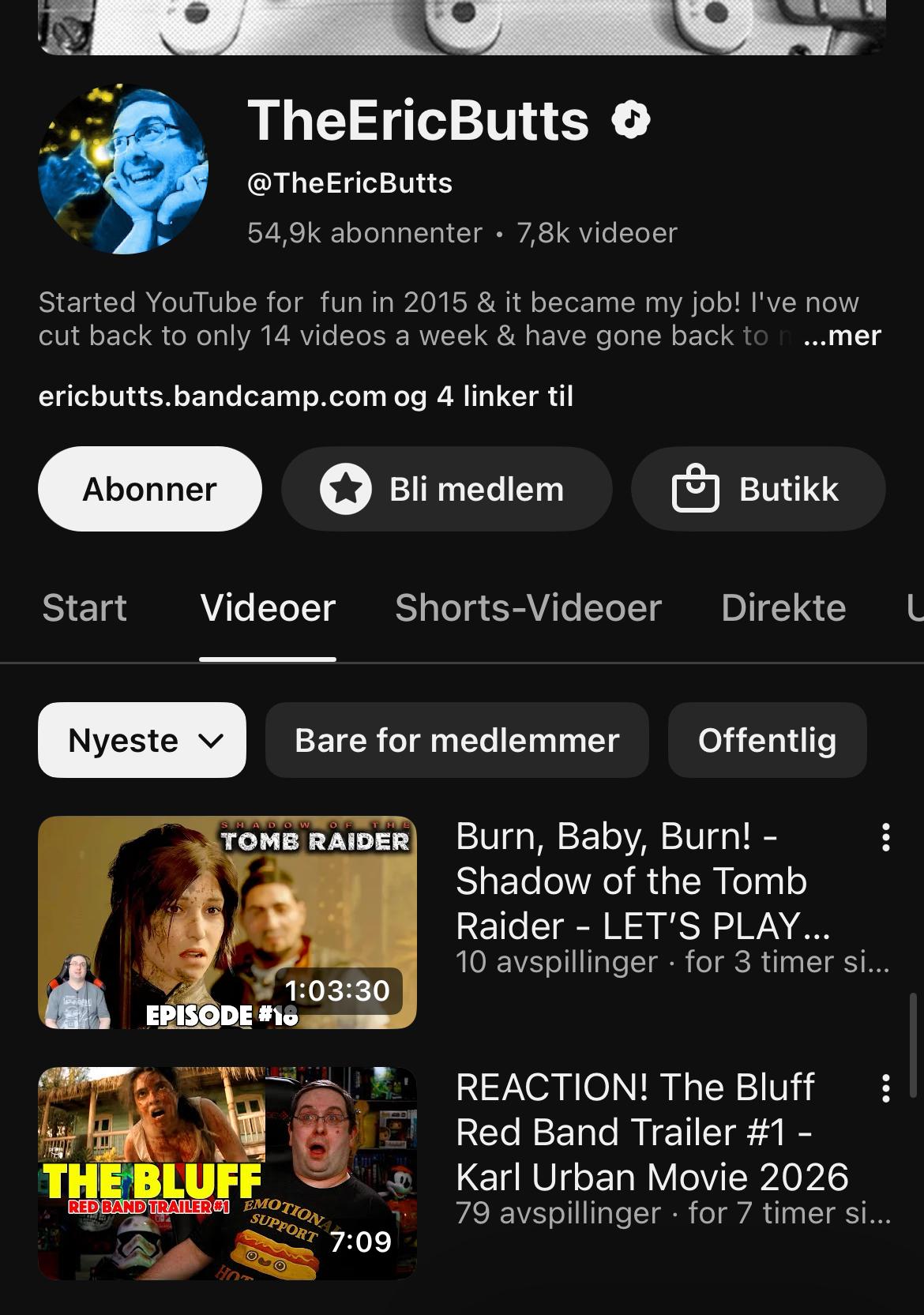Image resolution: width=924 pixels, height=1315 pixels.
Task: Select the Offentlig filter chip
Action: [767, 740]
